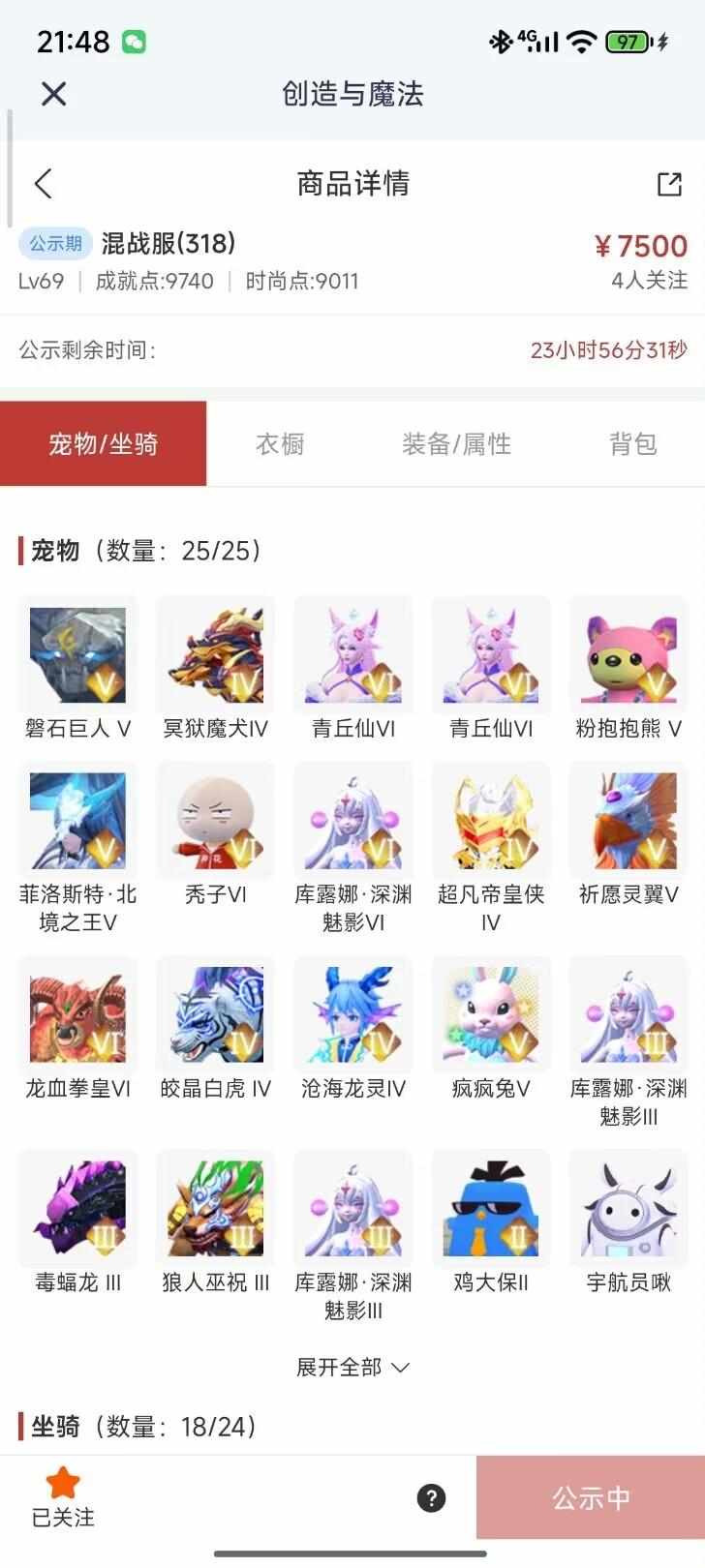Select the 背包 tab

(632, 444)
